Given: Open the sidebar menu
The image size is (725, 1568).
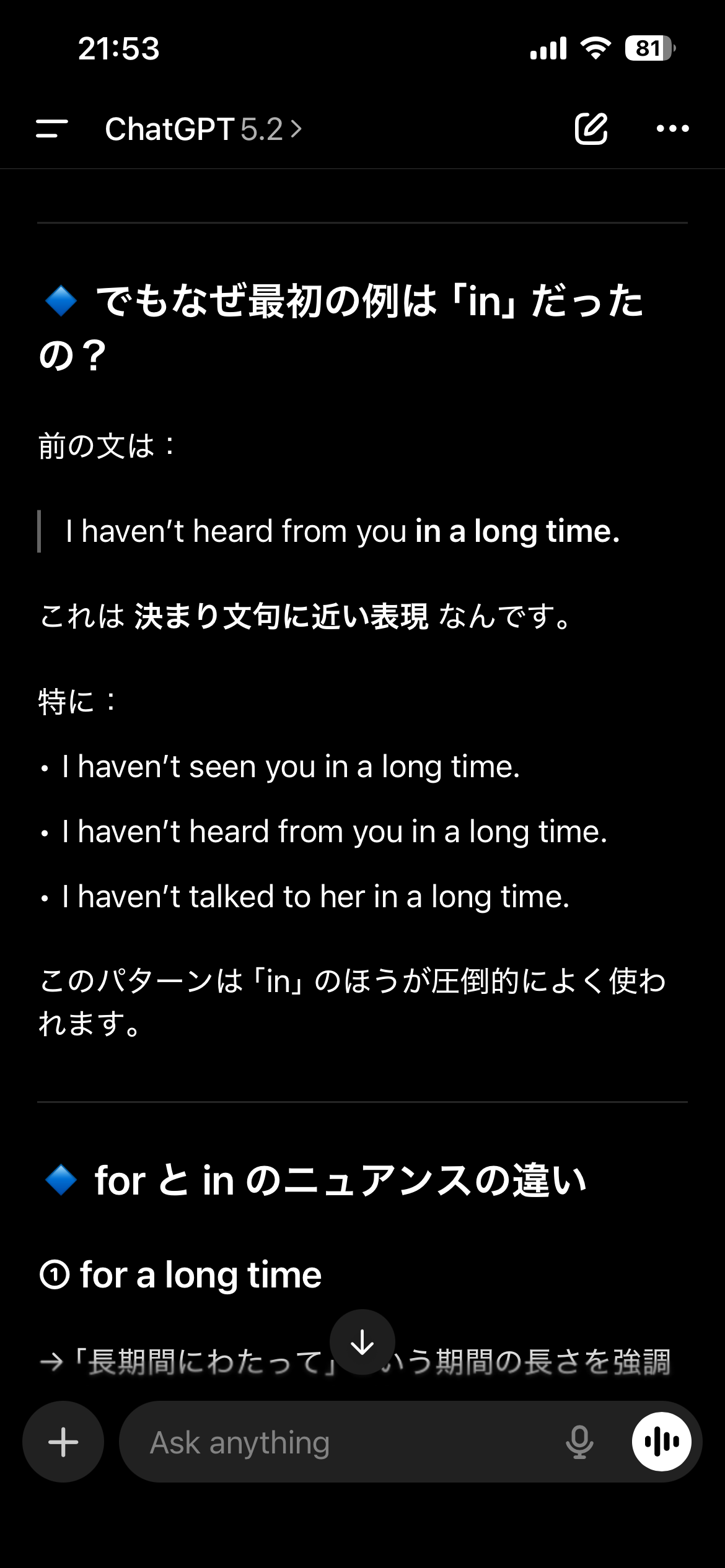Looking at the screenshot, I should click(x=52, y=129).
